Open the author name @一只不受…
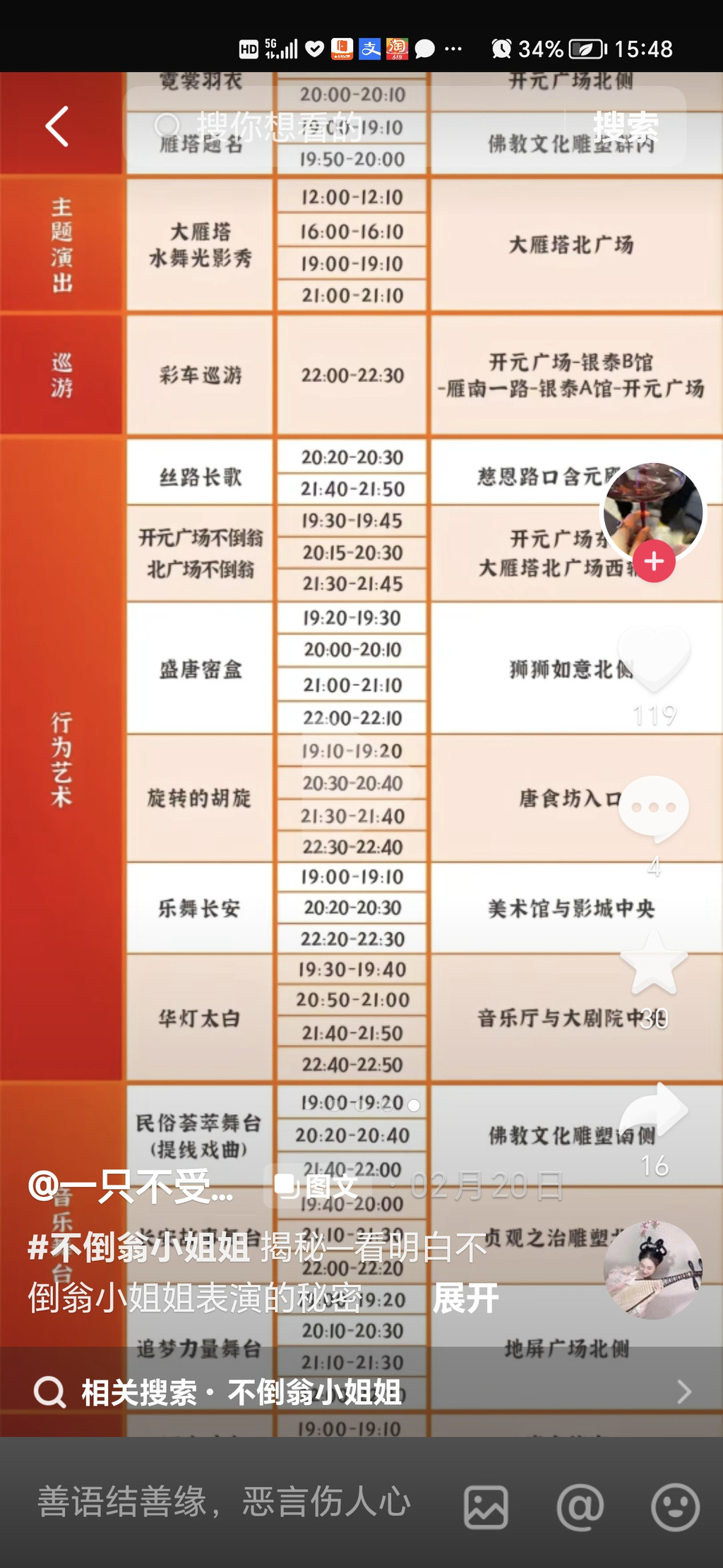Viewport: 723px width, 1568px height. 131,1186
